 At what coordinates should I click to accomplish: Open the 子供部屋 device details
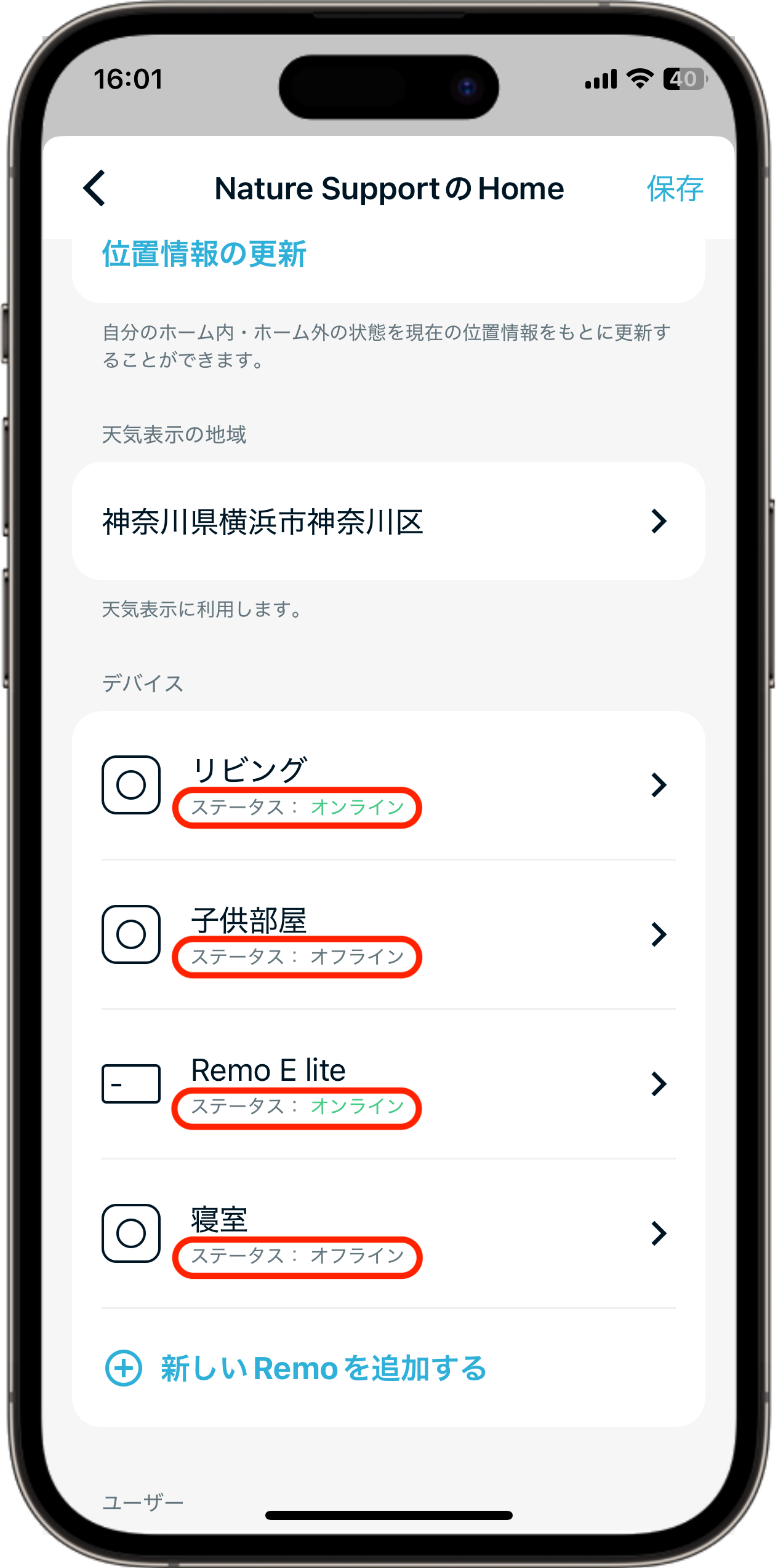pyautogui.click(x=388, y=934)
